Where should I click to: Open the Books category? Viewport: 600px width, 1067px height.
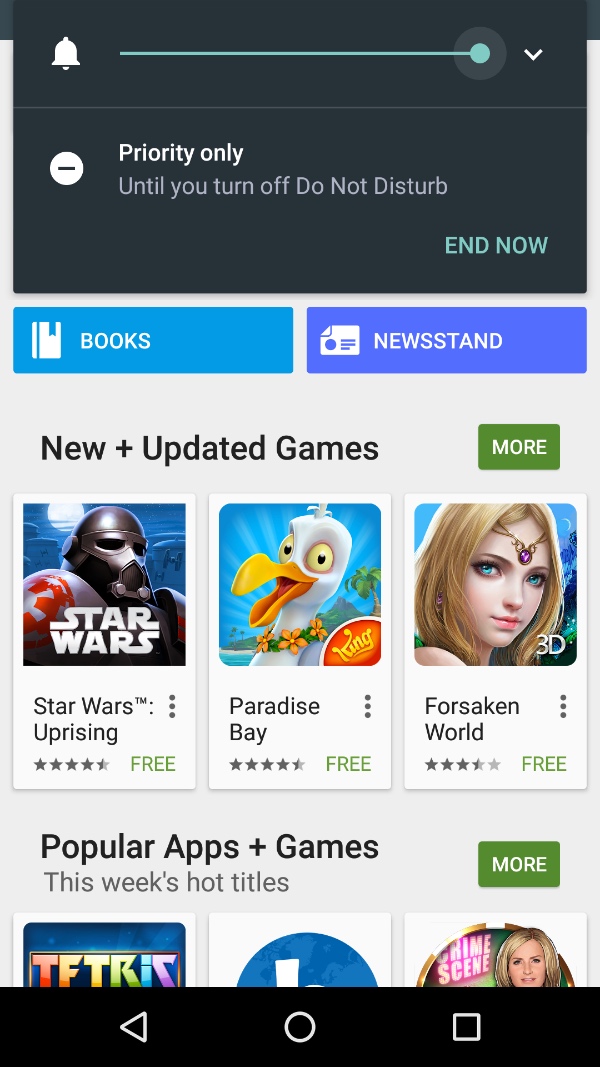click(x=153, y=341)
